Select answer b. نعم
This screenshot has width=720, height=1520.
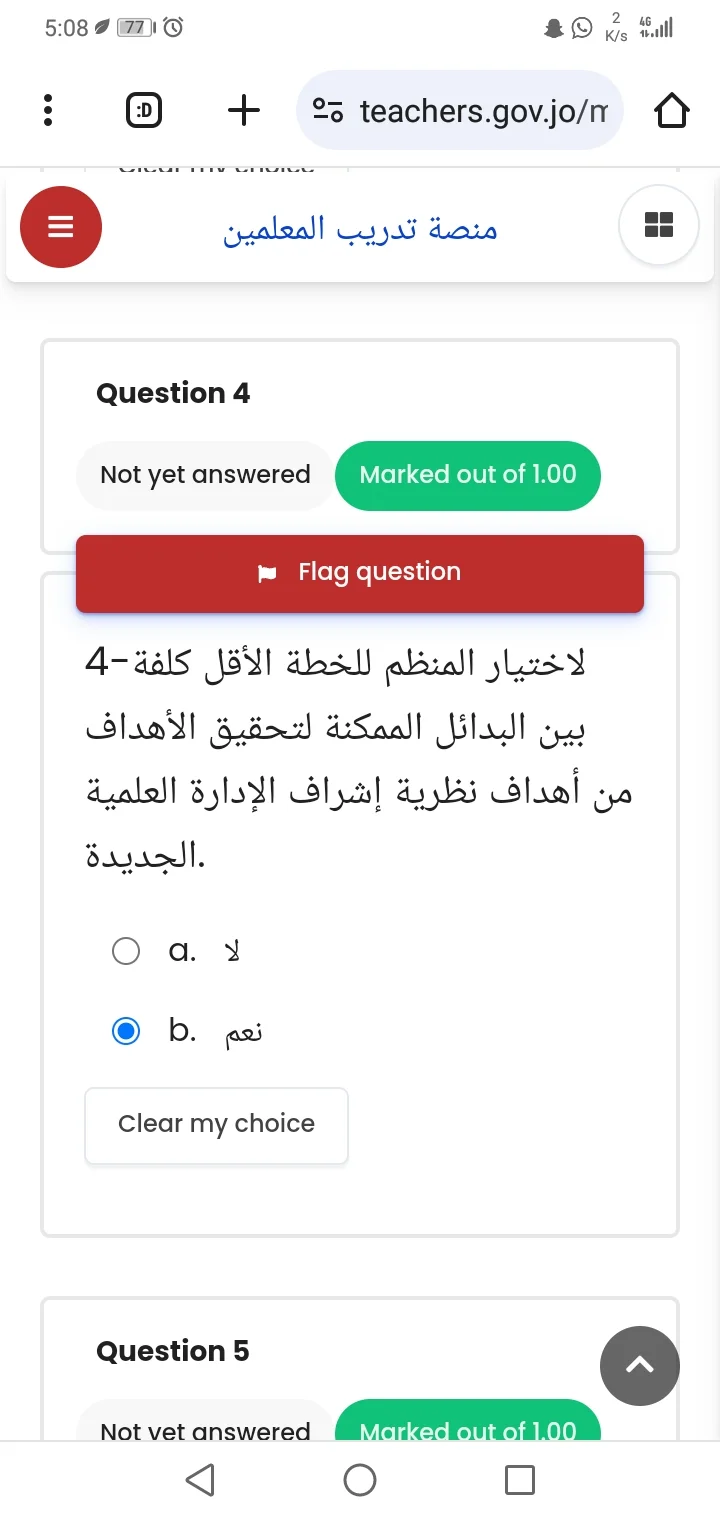[x=126, y=1030]
